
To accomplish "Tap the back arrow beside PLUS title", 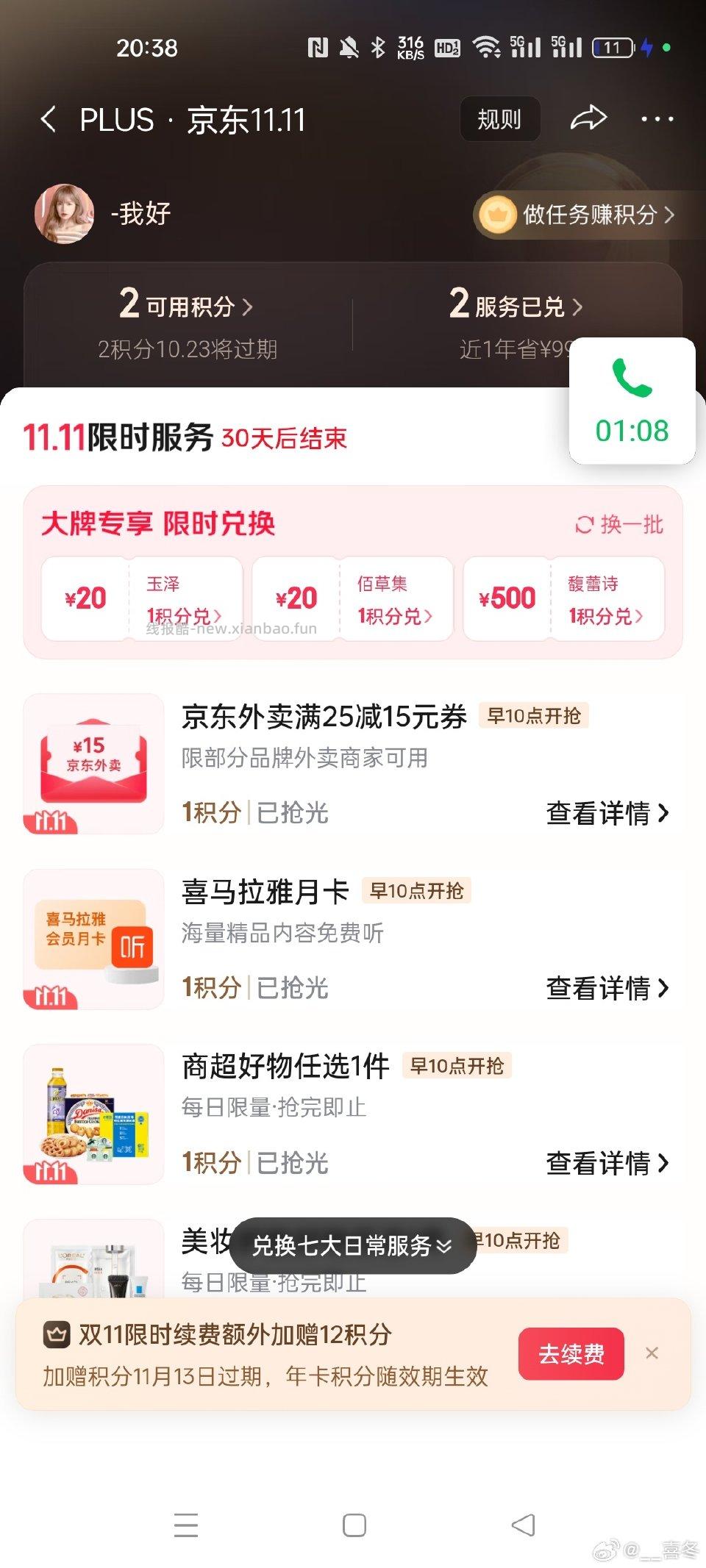I will tap(49, 119).
